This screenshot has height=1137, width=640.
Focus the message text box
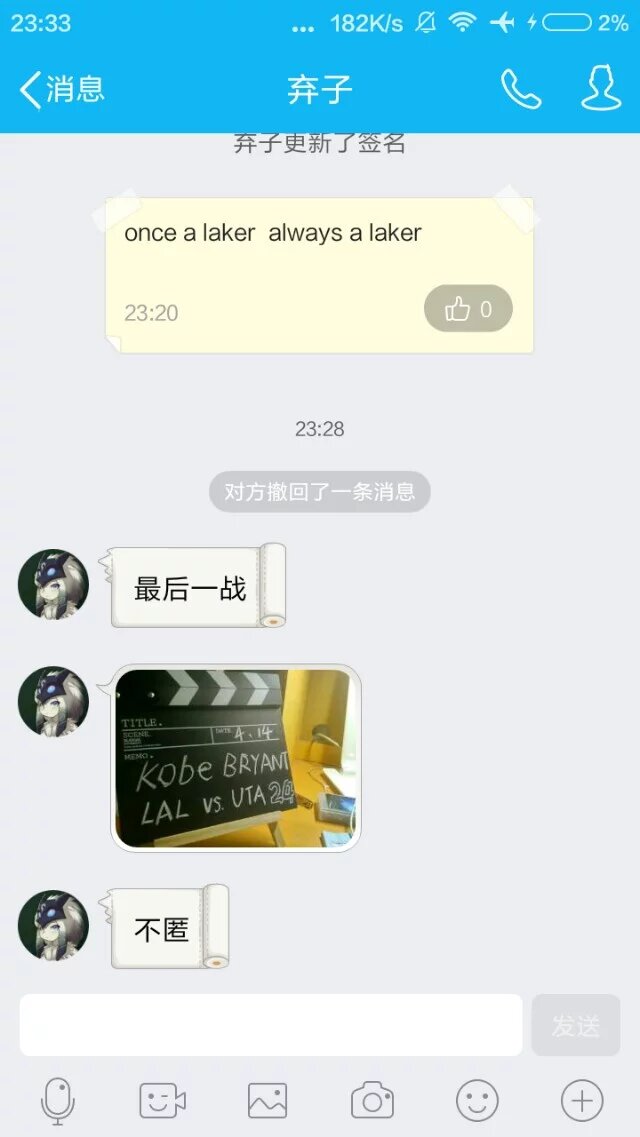click(x=271, y=1025)
